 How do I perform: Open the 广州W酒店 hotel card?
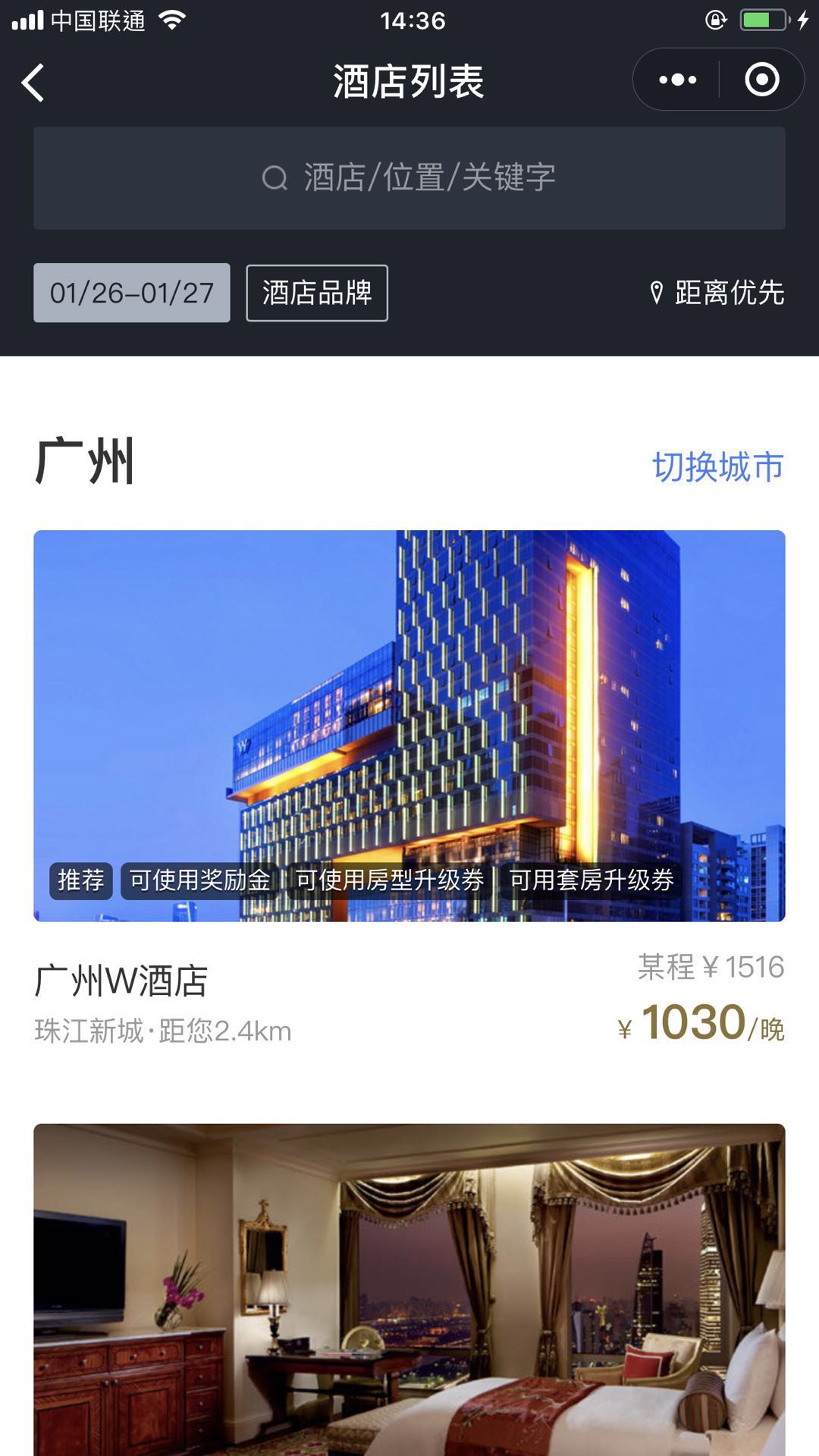click(x=409, y=789)
